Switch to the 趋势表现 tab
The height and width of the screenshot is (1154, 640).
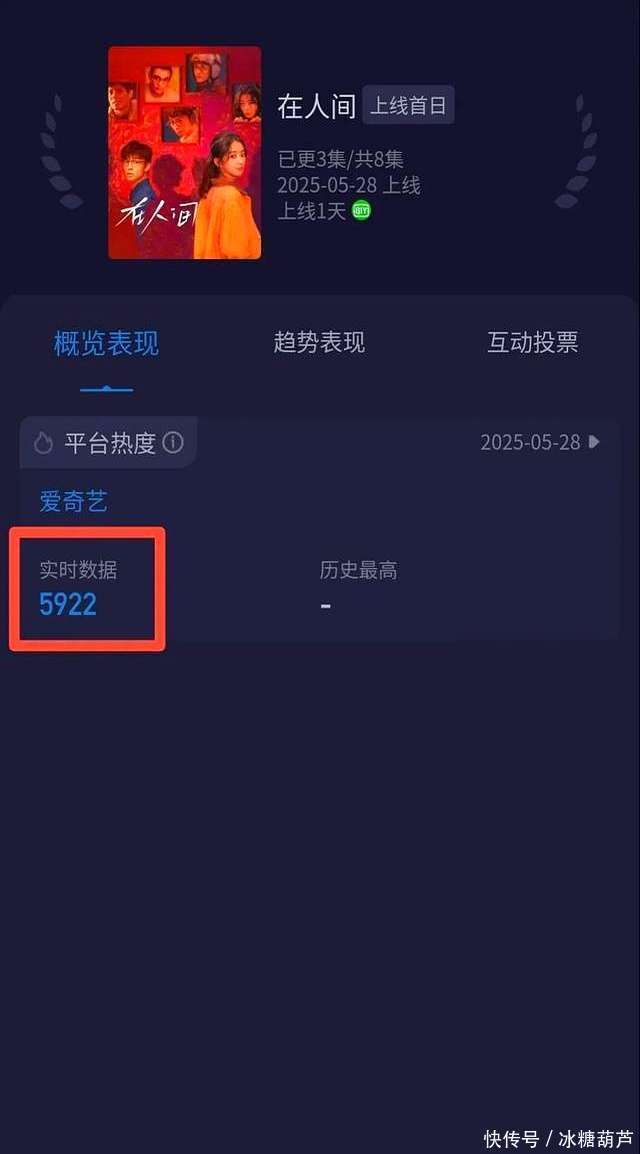(x=319, y=342)
